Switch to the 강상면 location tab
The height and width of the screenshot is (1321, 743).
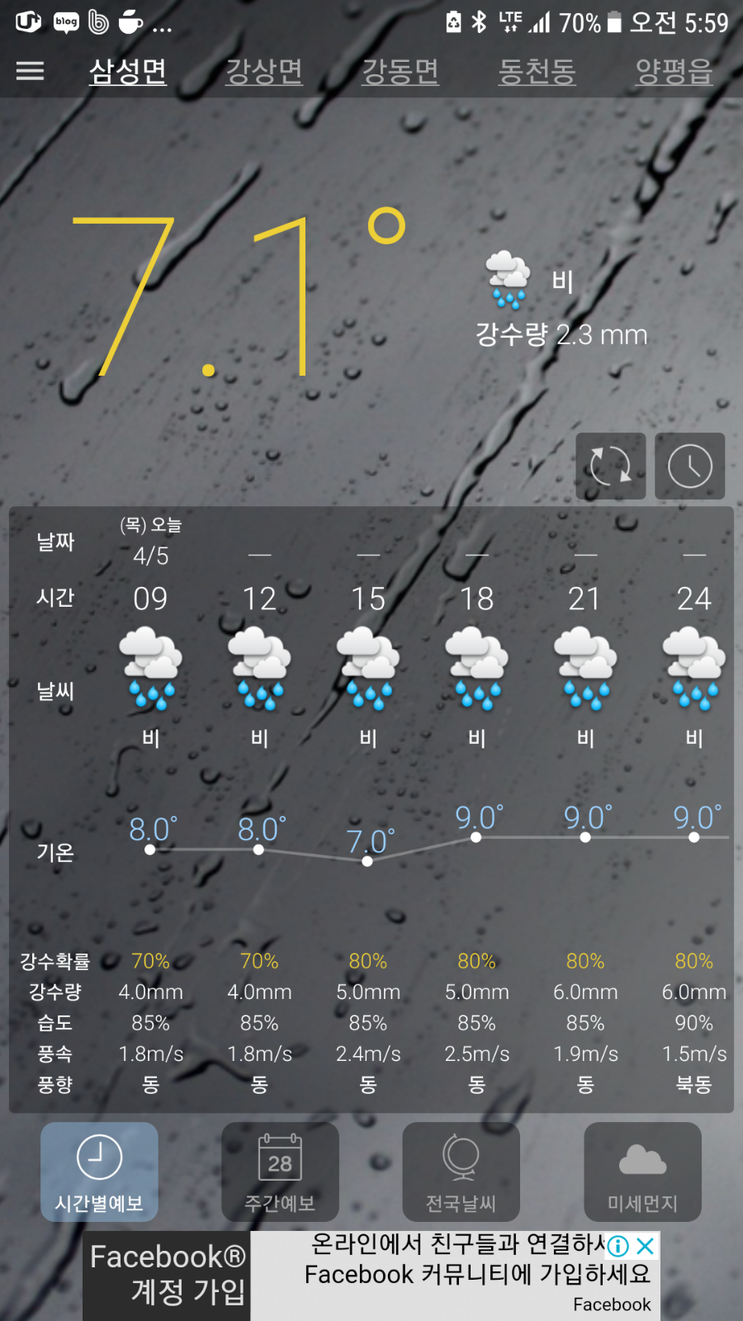264,71
